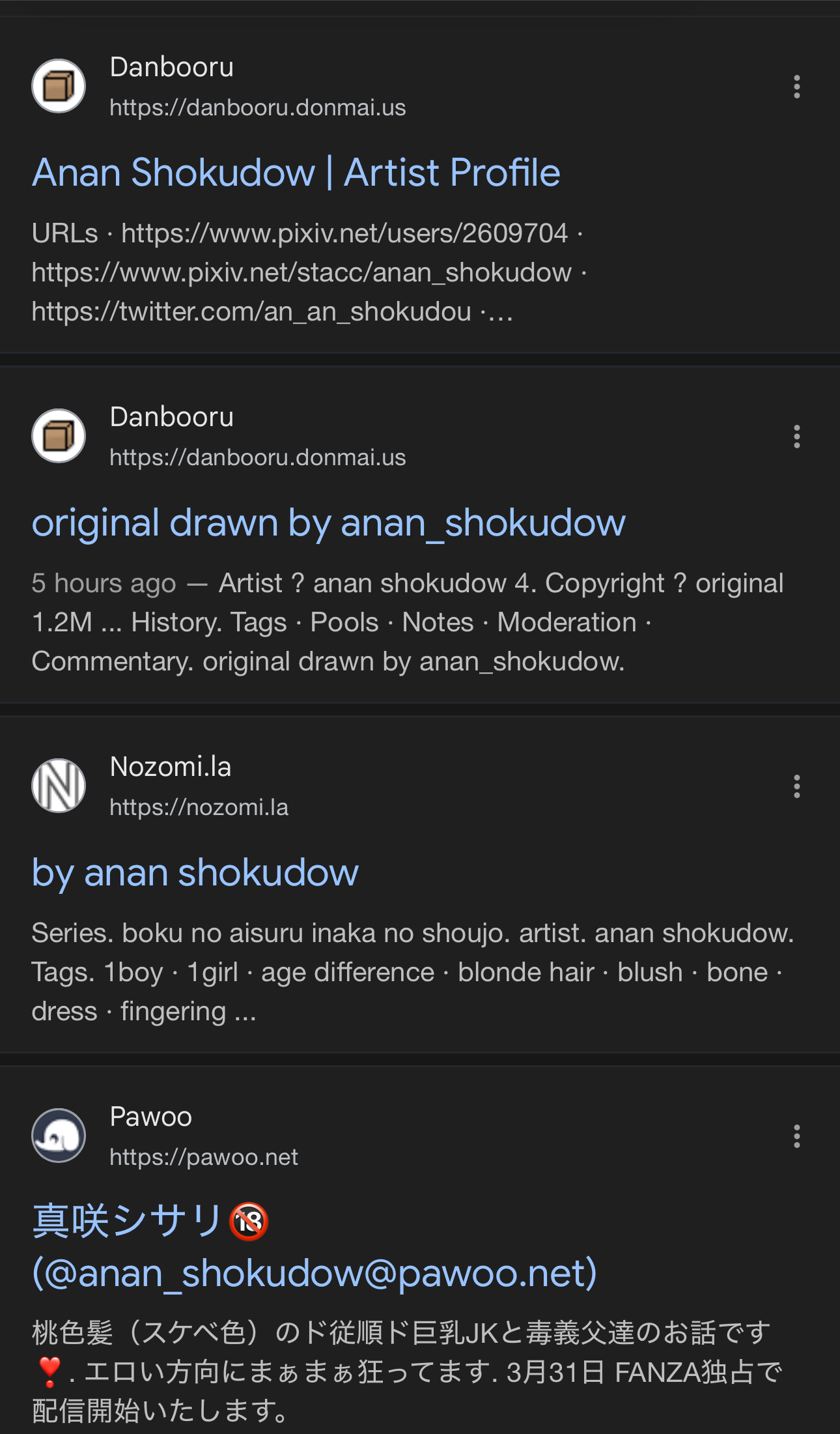Open options for the first Danbooru result

click(796, 87)
